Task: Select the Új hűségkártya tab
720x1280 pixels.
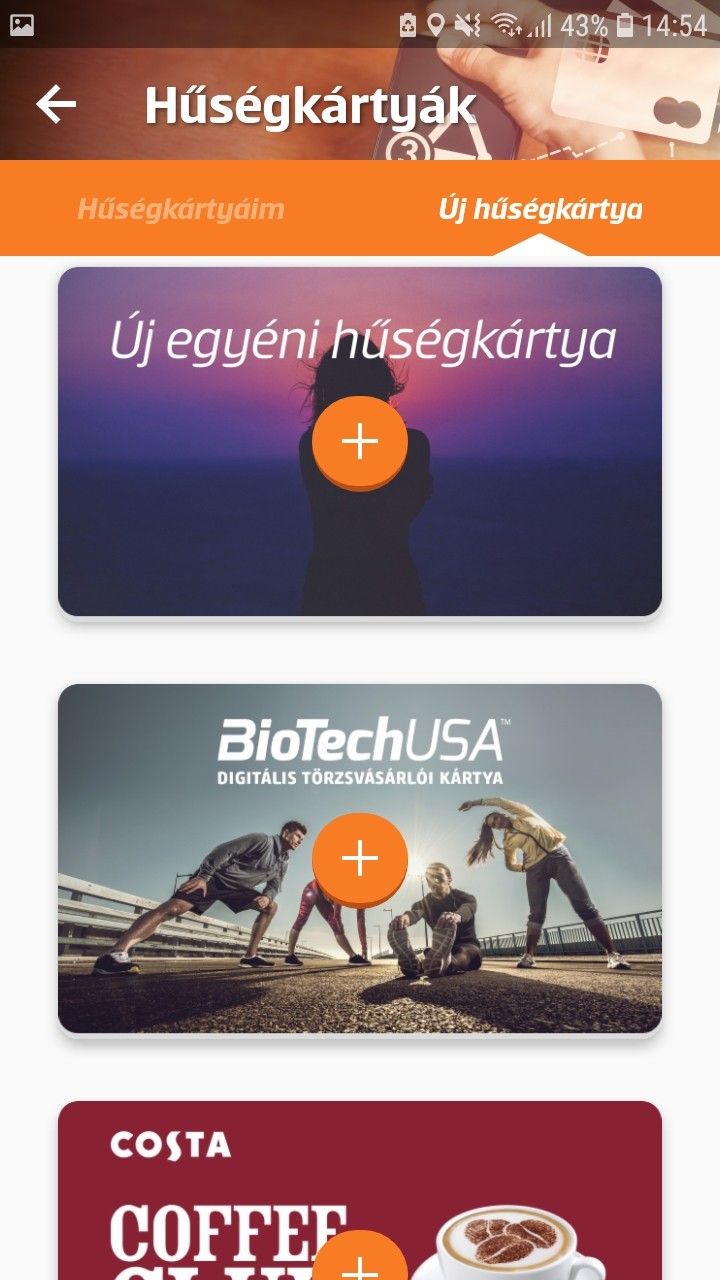Action: click(540, 209)
